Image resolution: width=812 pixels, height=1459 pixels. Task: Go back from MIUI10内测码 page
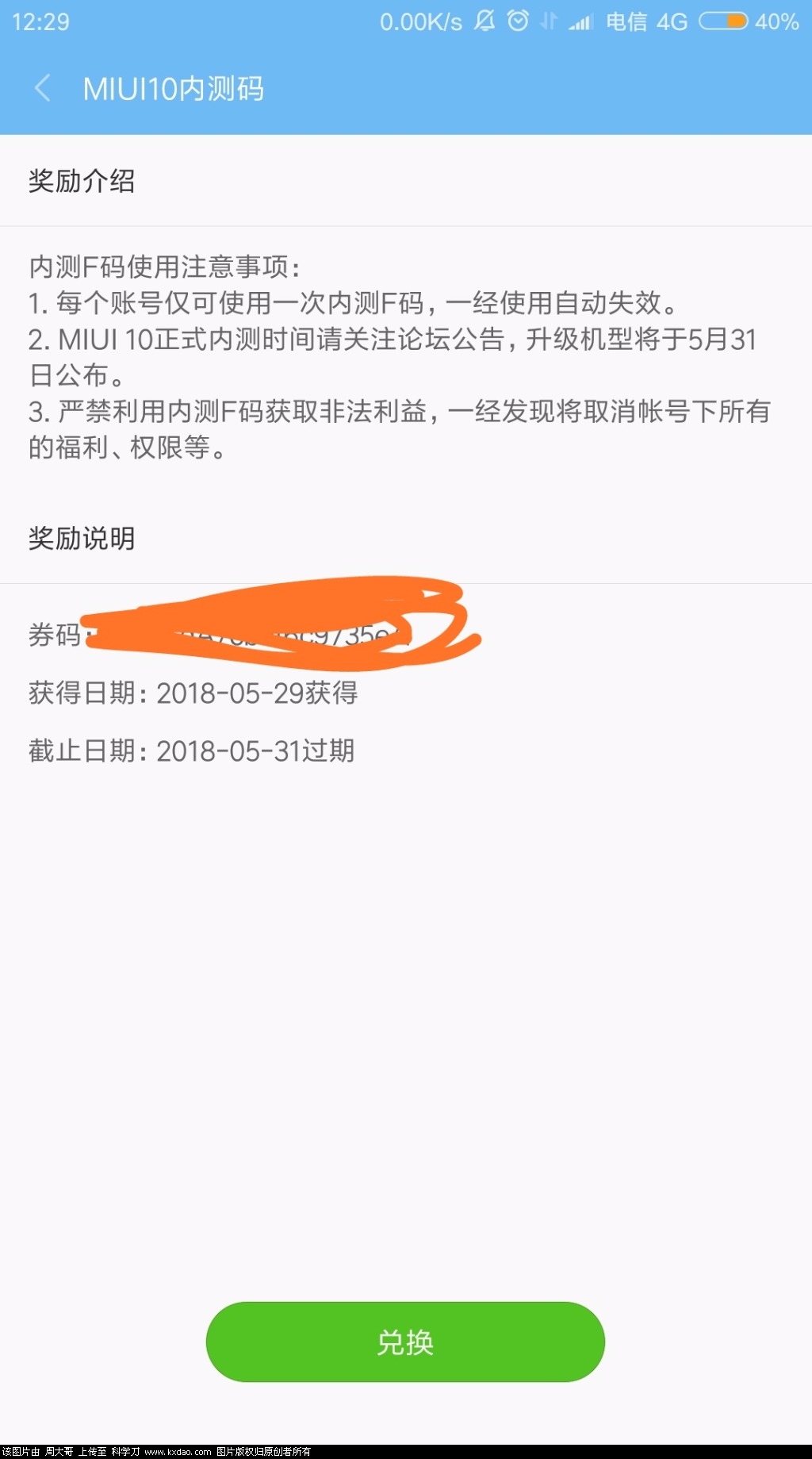click(43, 88)
